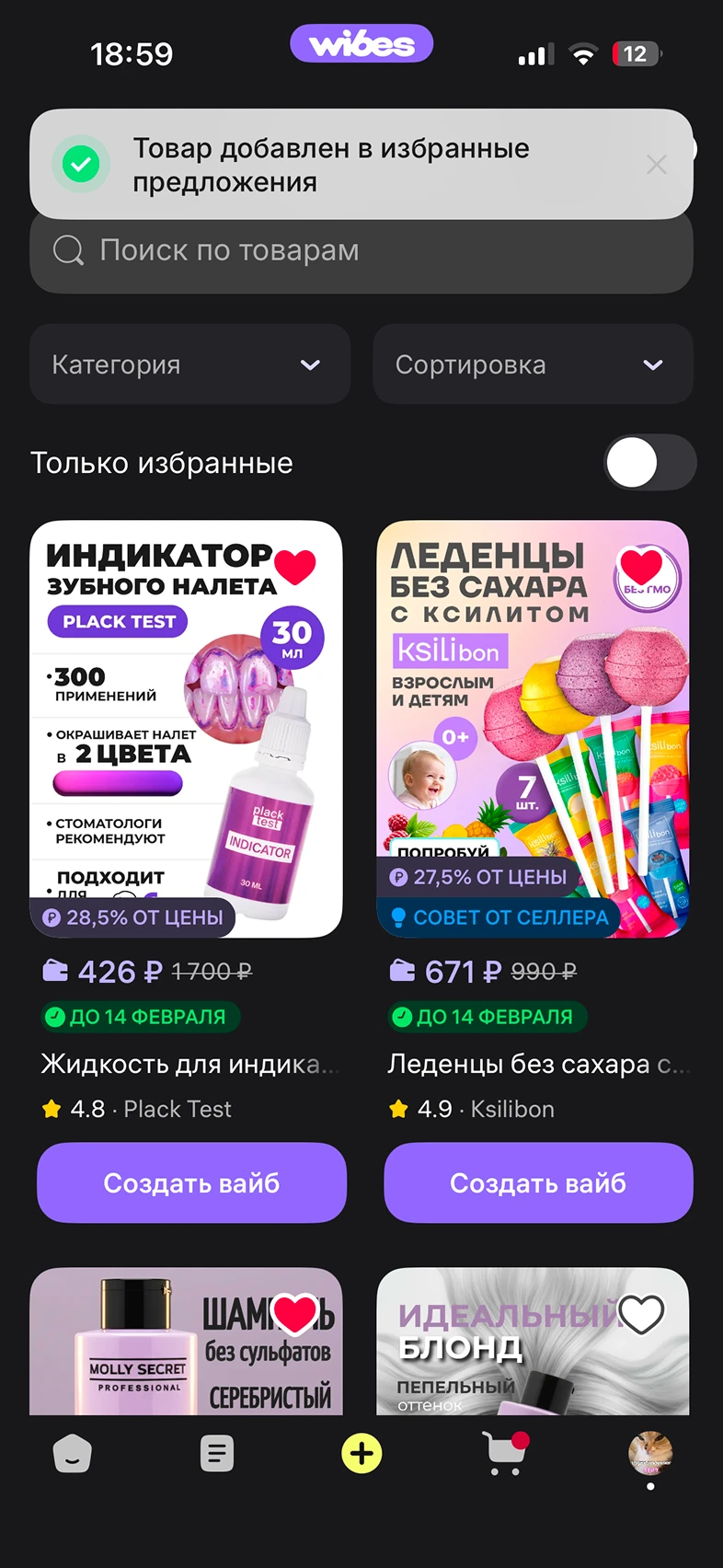This screenshot has height=1568, width=723.
Task: Add "Идеальный блонд" product to favorites
Action: click(641, 1313)
